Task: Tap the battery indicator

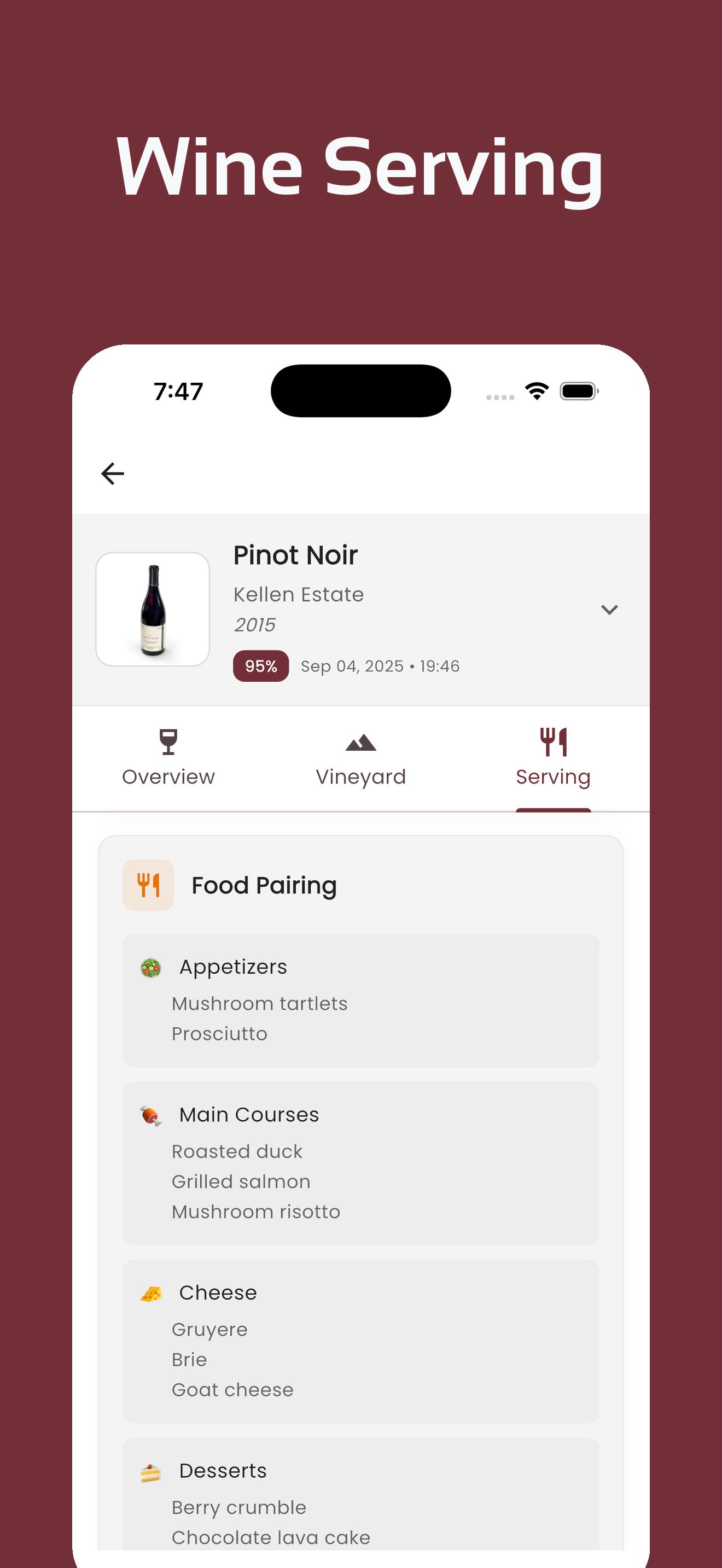Action: pos(577,393)
